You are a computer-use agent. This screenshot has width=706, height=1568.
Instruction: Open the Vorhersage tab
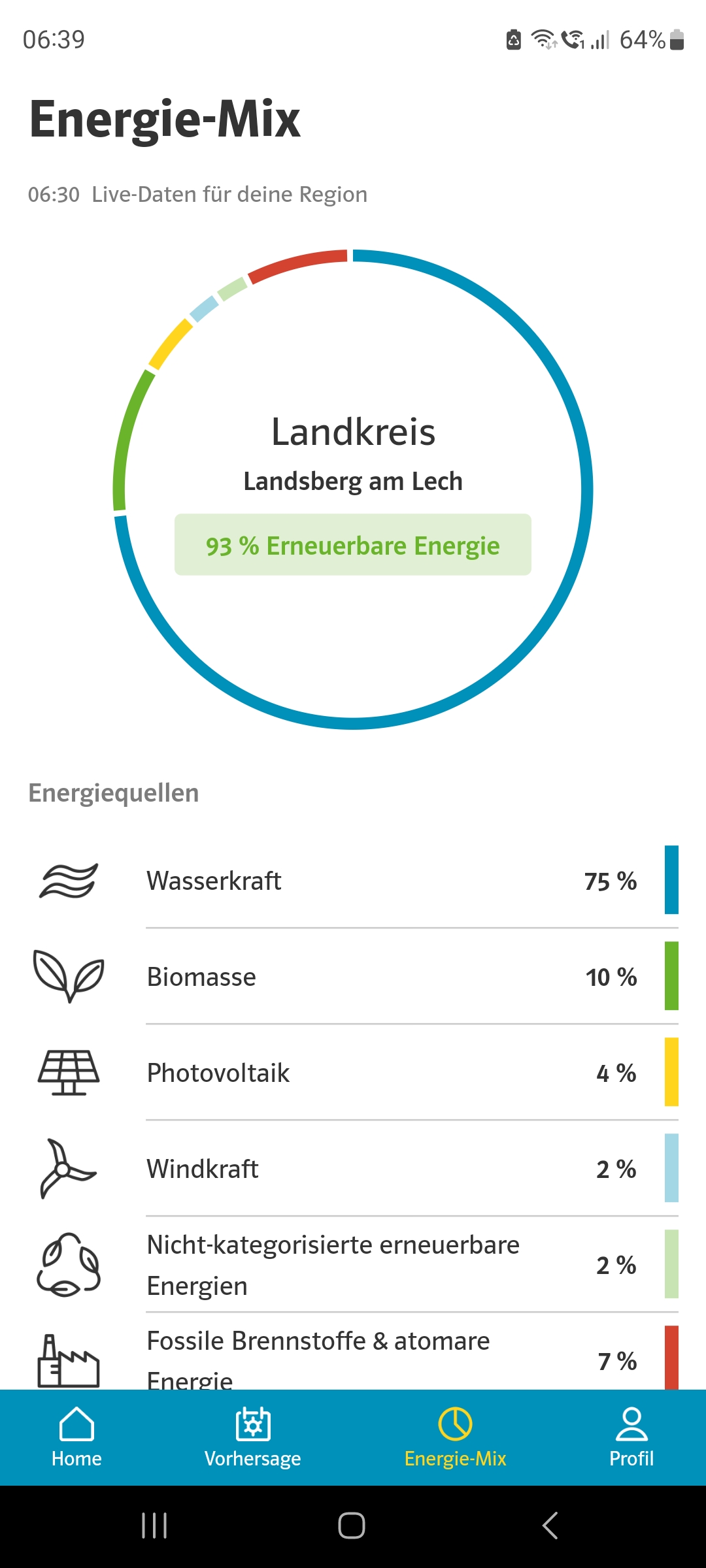tap(253, 1437)
